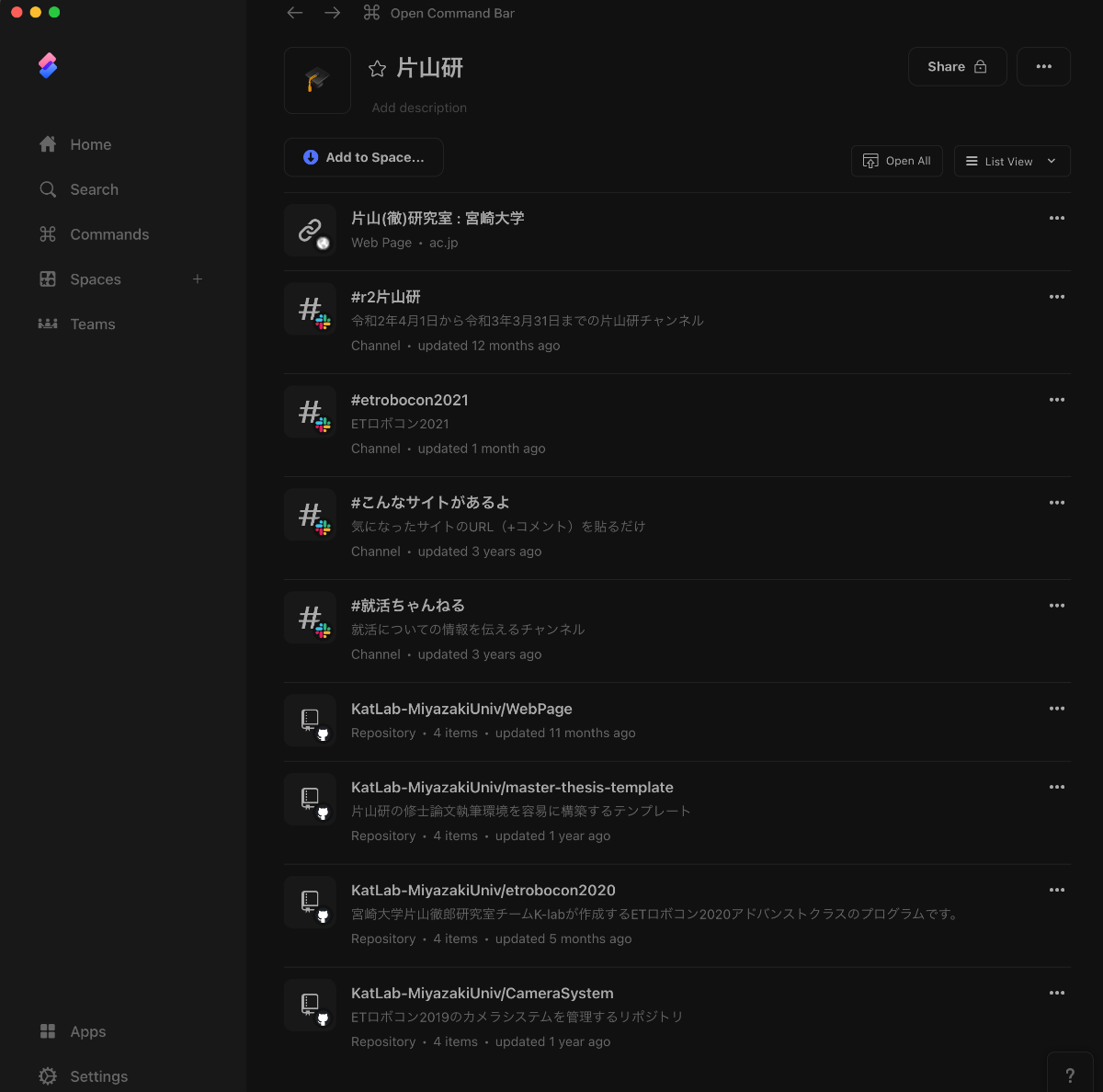Open the #etrobocon2021 channel
This screenshot has height=1092, width=1103.
tap(410, 400)
